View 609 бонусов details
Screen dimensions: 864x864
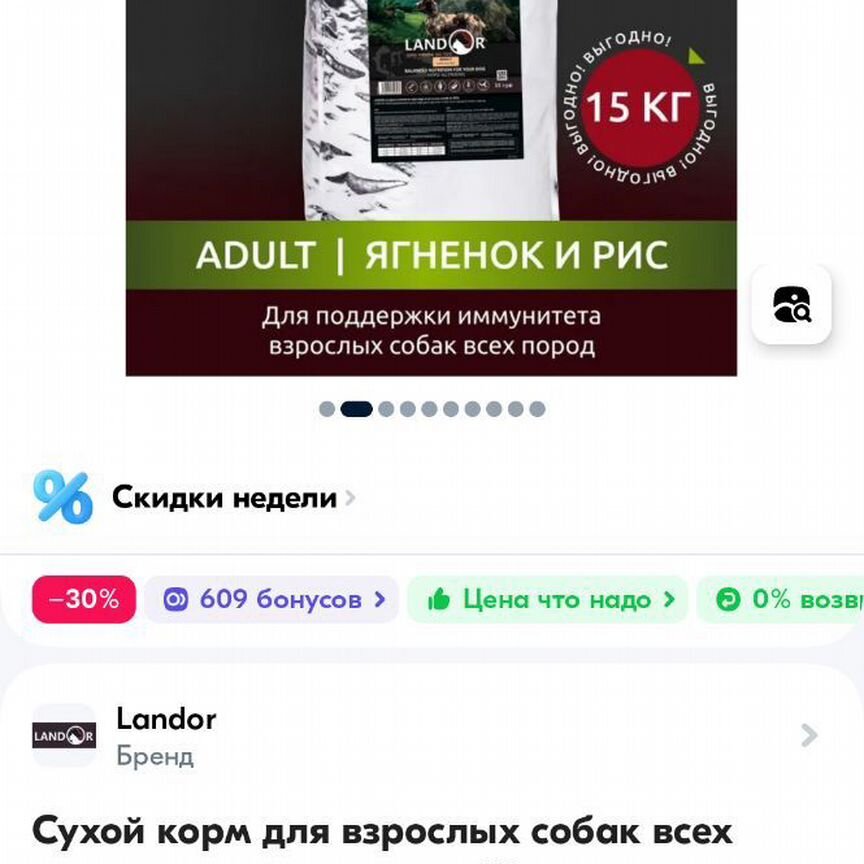click(272, 600)
